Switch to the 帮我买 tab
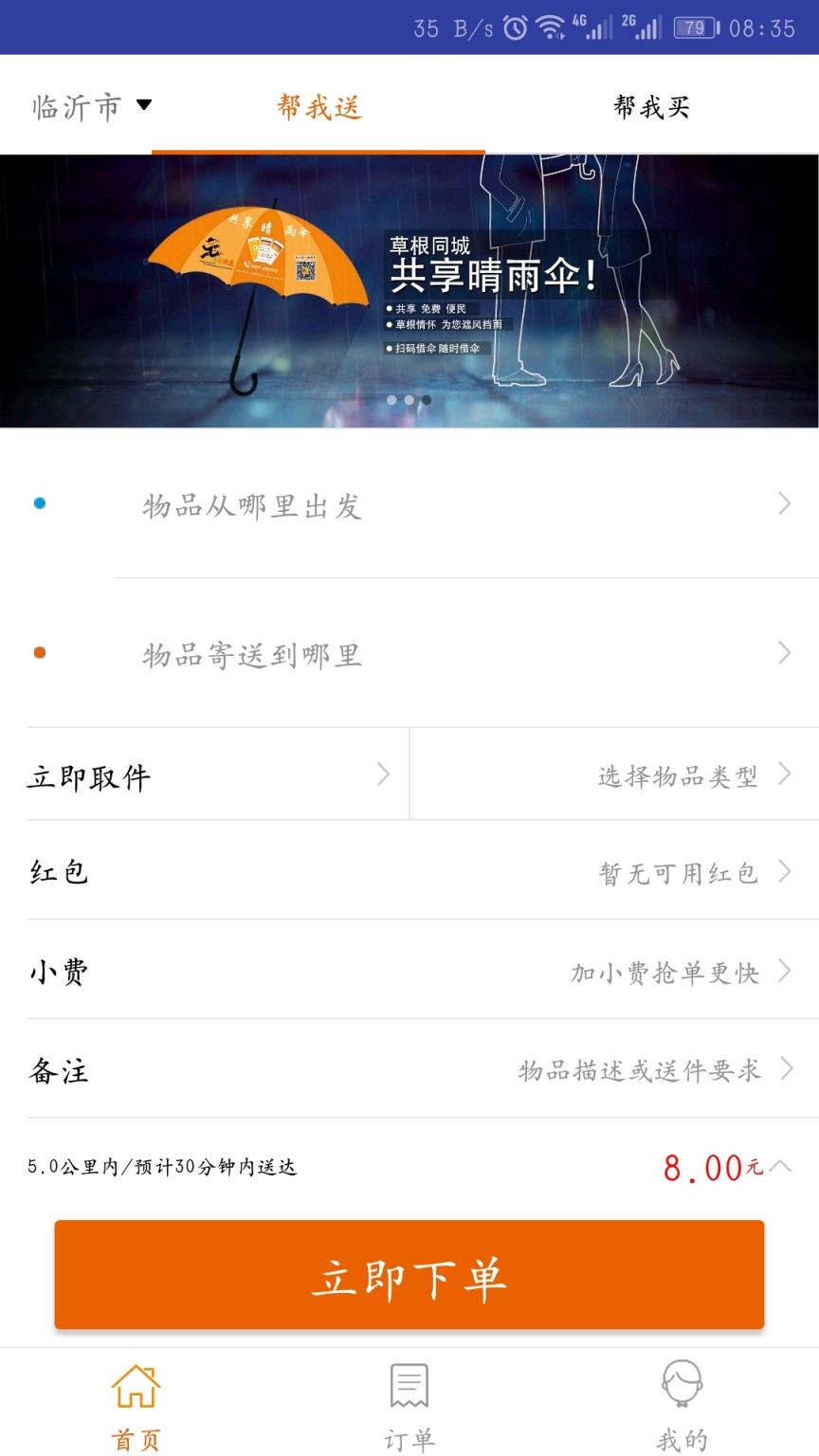 point(652,107)
